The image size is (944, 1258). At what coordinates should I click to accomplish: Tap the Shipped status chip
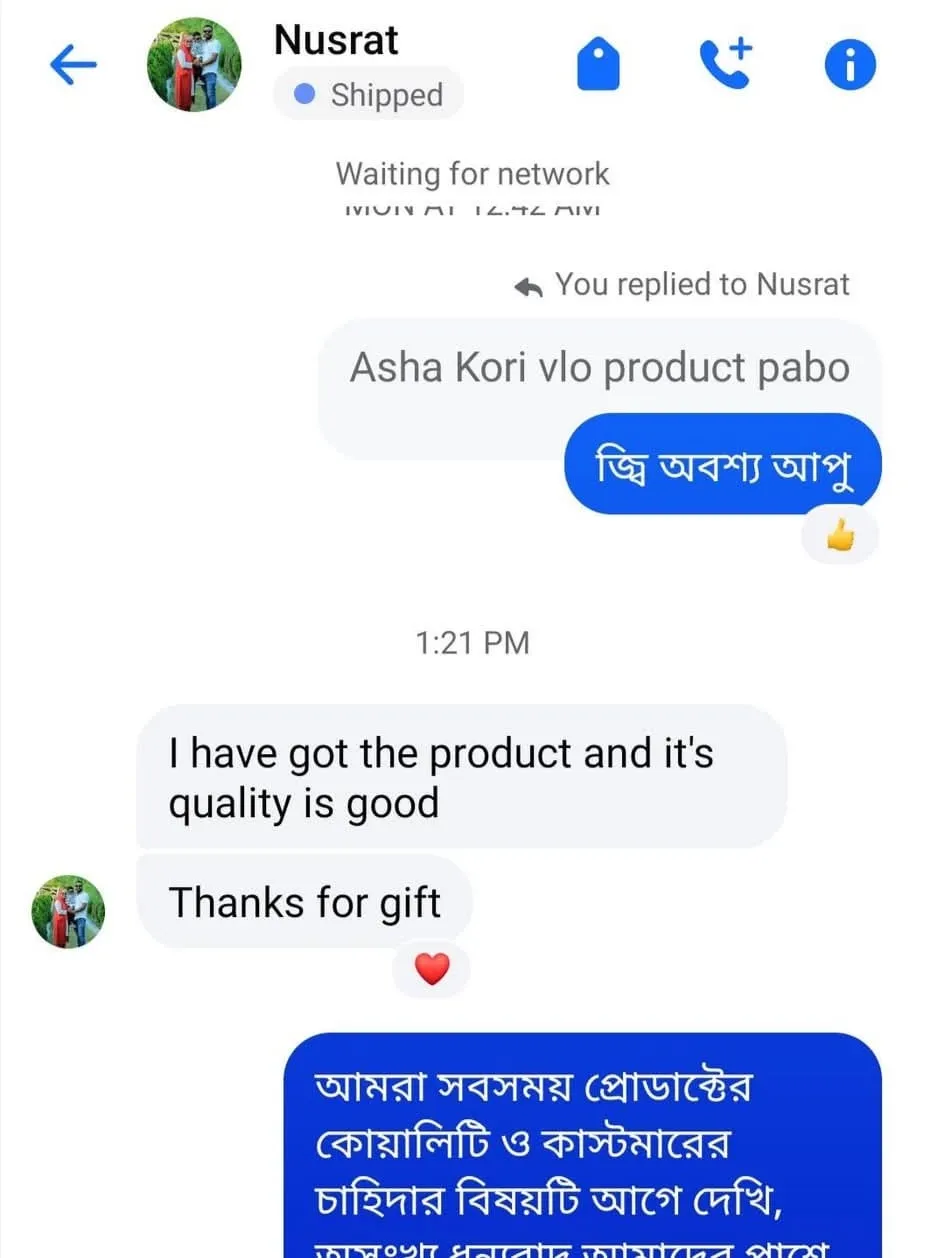click(369, 95)
